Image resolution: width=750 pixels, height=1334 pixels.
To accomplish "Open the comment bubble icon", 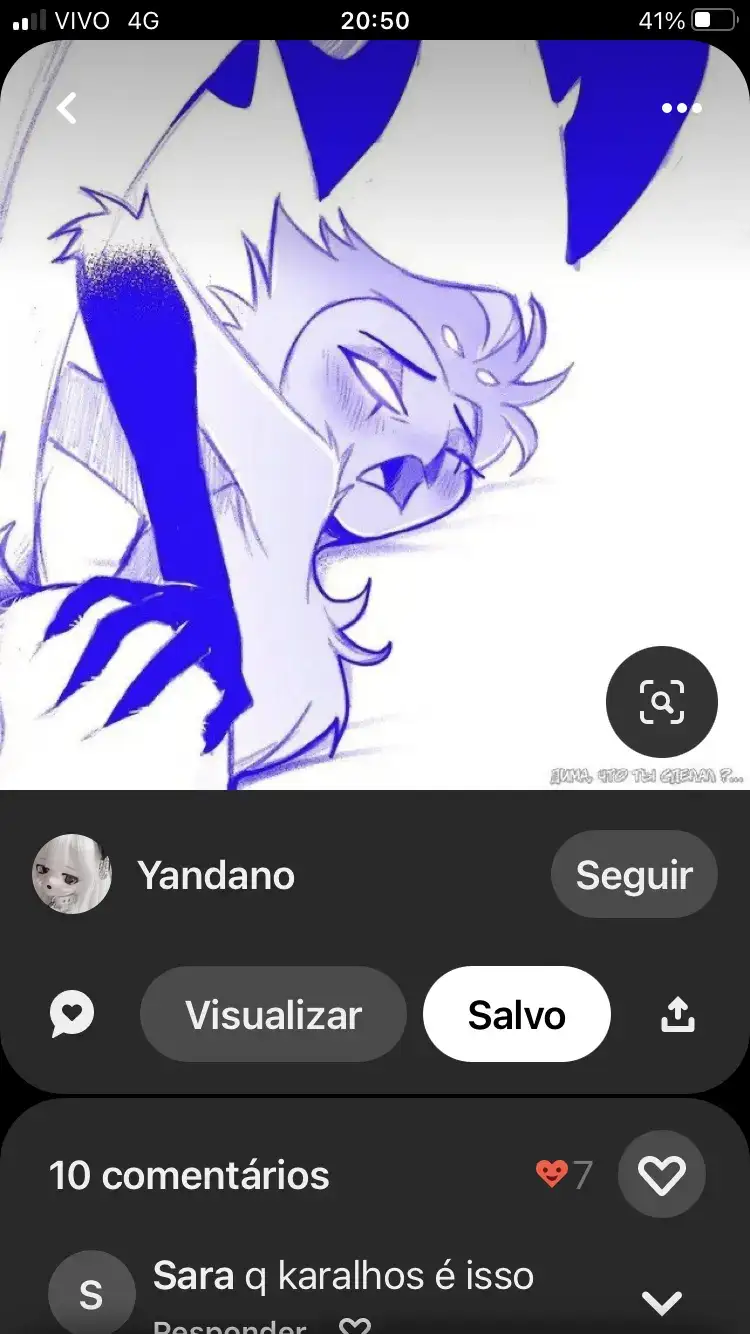I will (x=72, y=1015).
